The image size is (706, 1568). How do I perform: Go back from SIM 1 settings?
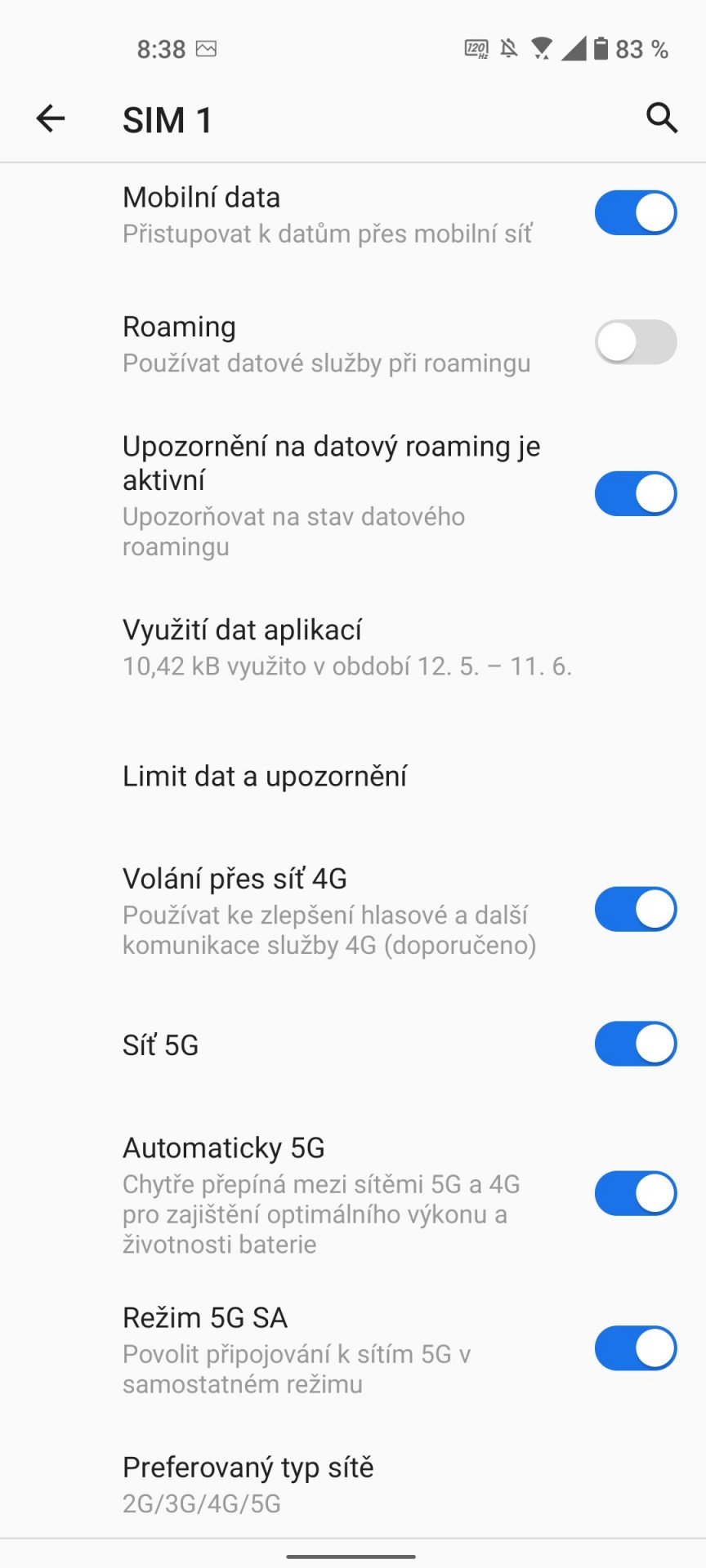click(x=51, y=118)
